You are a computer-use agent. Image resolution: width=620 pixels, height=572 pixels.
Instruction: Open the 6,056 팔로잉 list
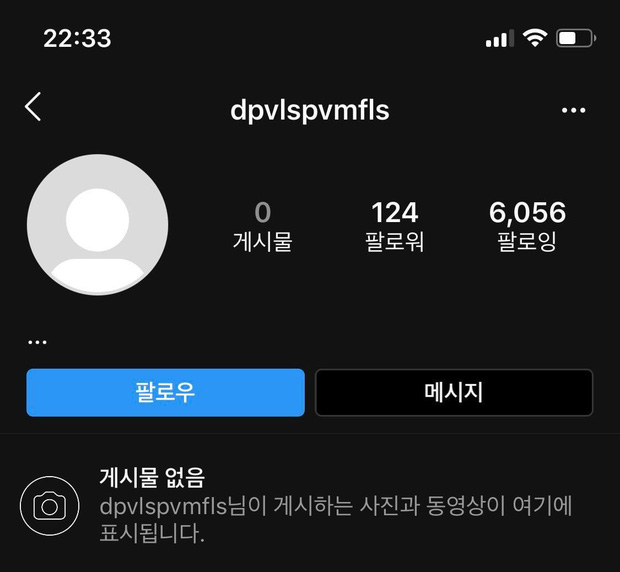click(x=527, y=226)
